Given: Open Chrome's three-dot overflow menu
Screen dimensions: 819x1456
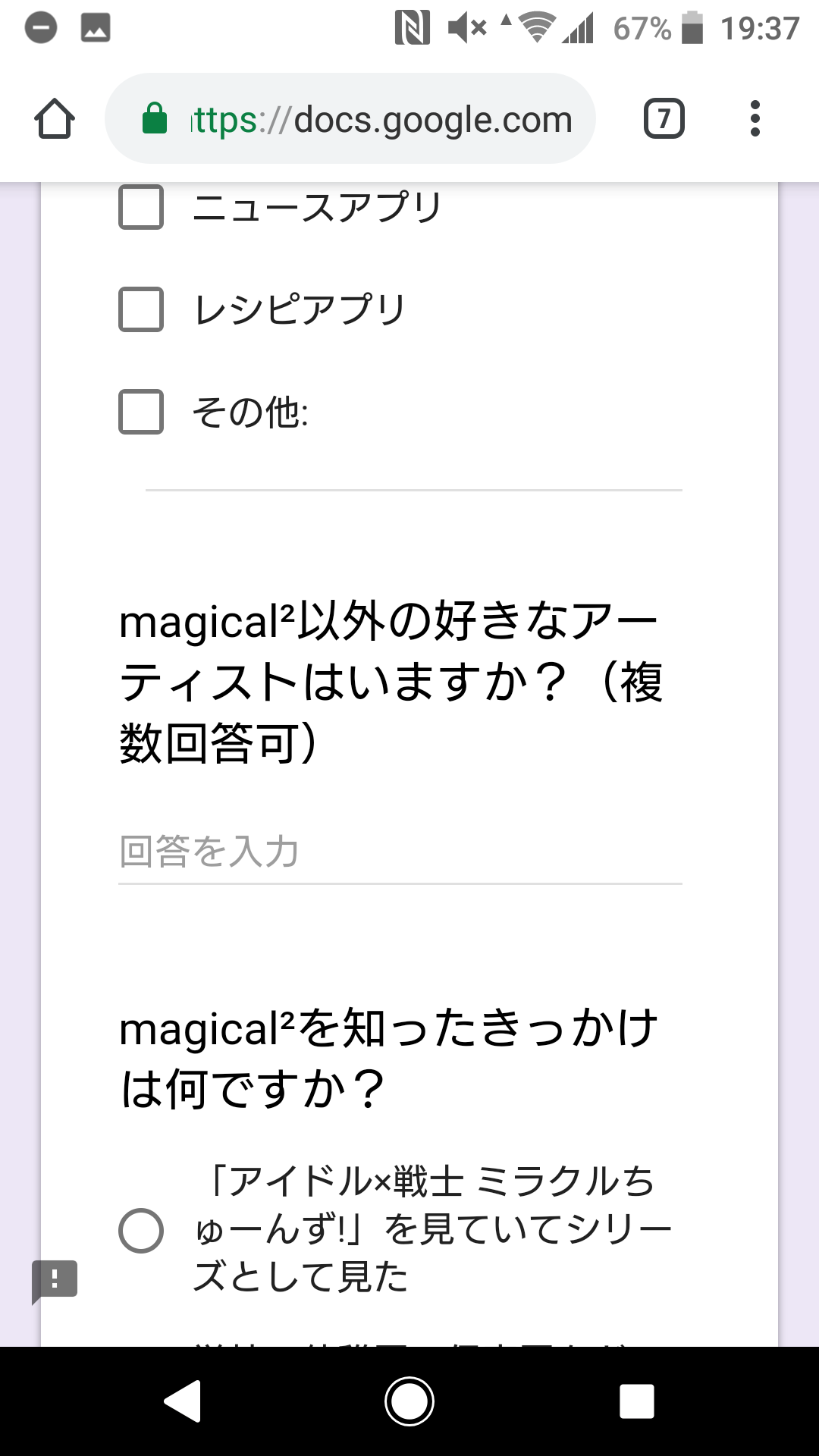Looking at the screenshot, I should [755, 119].
